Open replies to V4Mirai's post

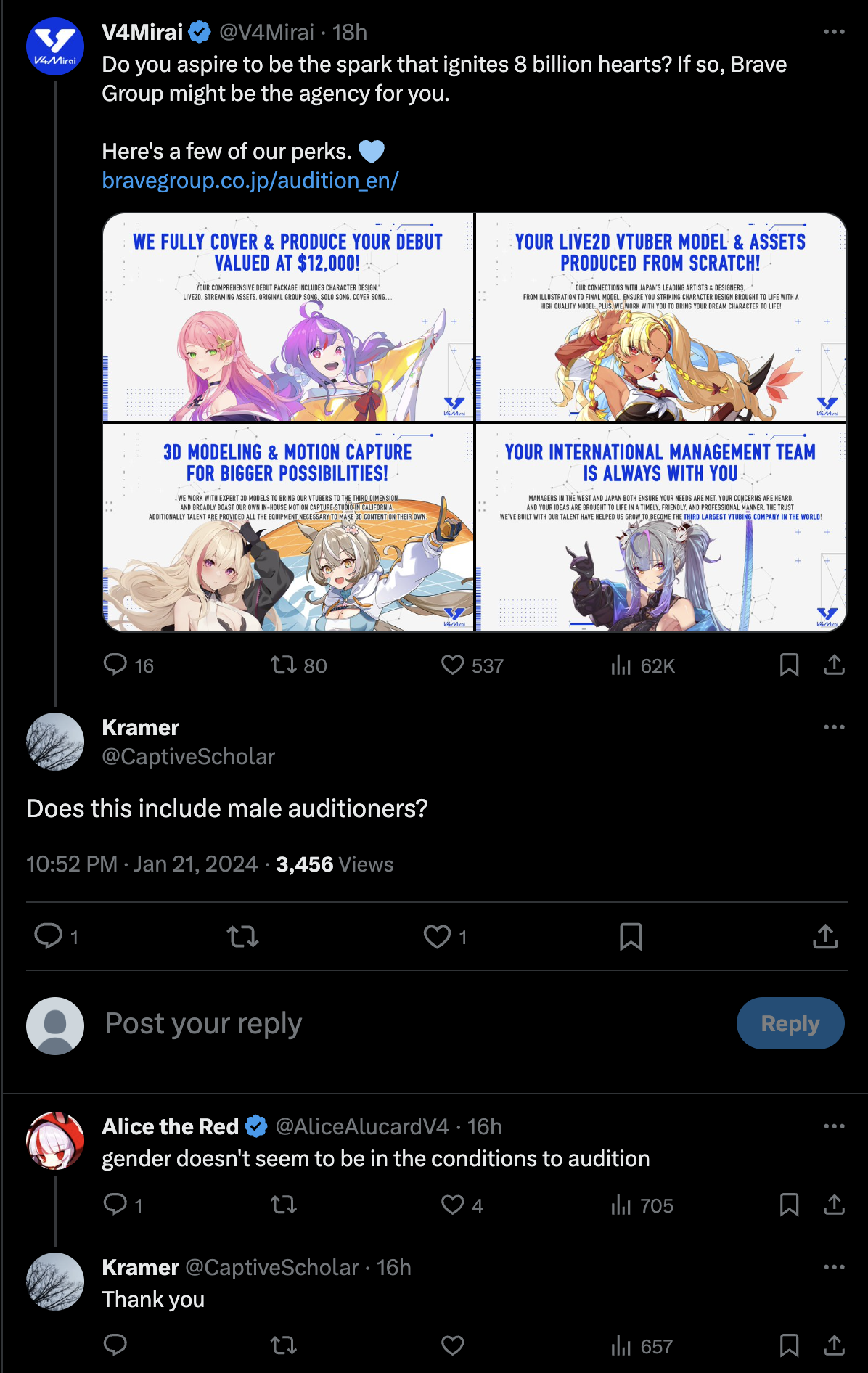point(115,665)
